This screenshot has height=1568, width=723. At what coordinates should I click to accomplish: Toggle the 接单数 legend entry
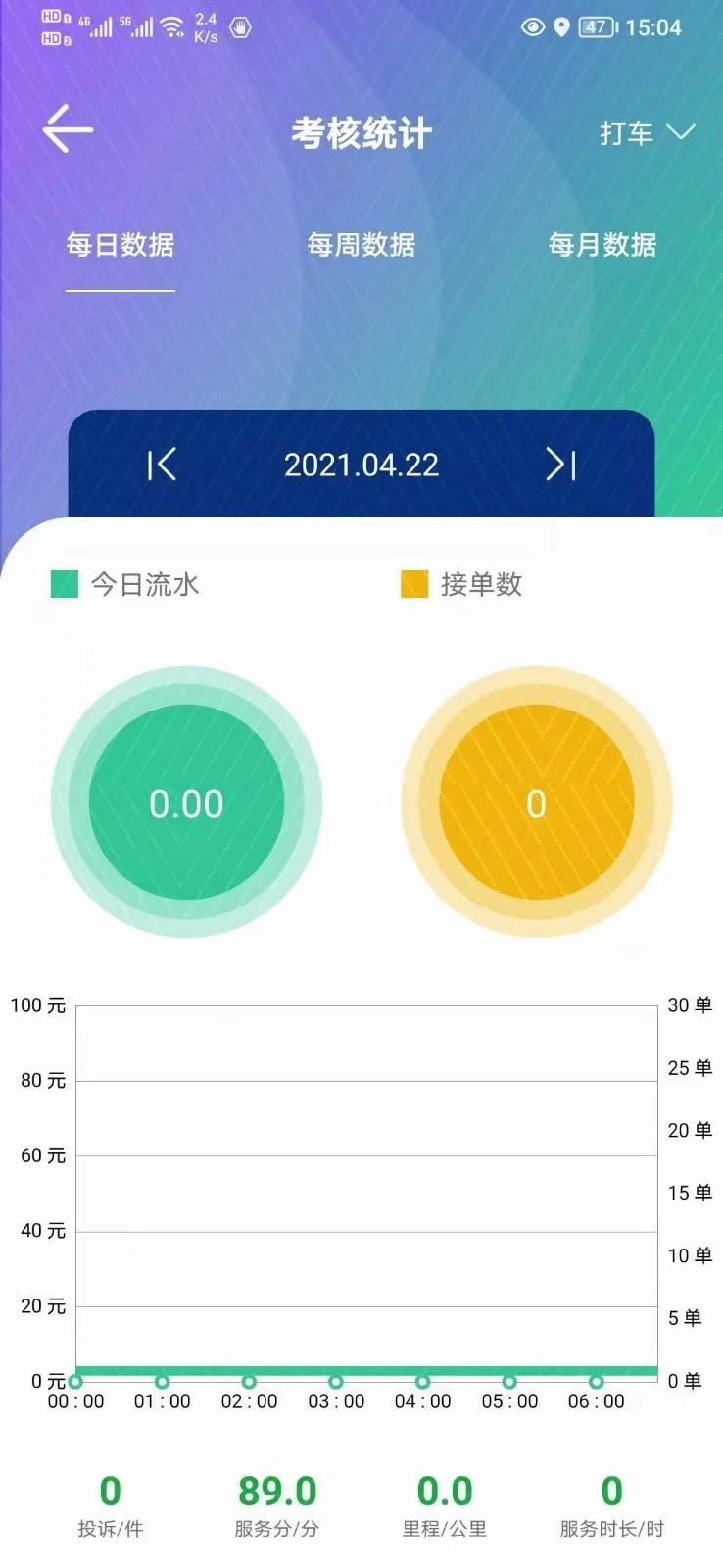(x=470, y=584)
